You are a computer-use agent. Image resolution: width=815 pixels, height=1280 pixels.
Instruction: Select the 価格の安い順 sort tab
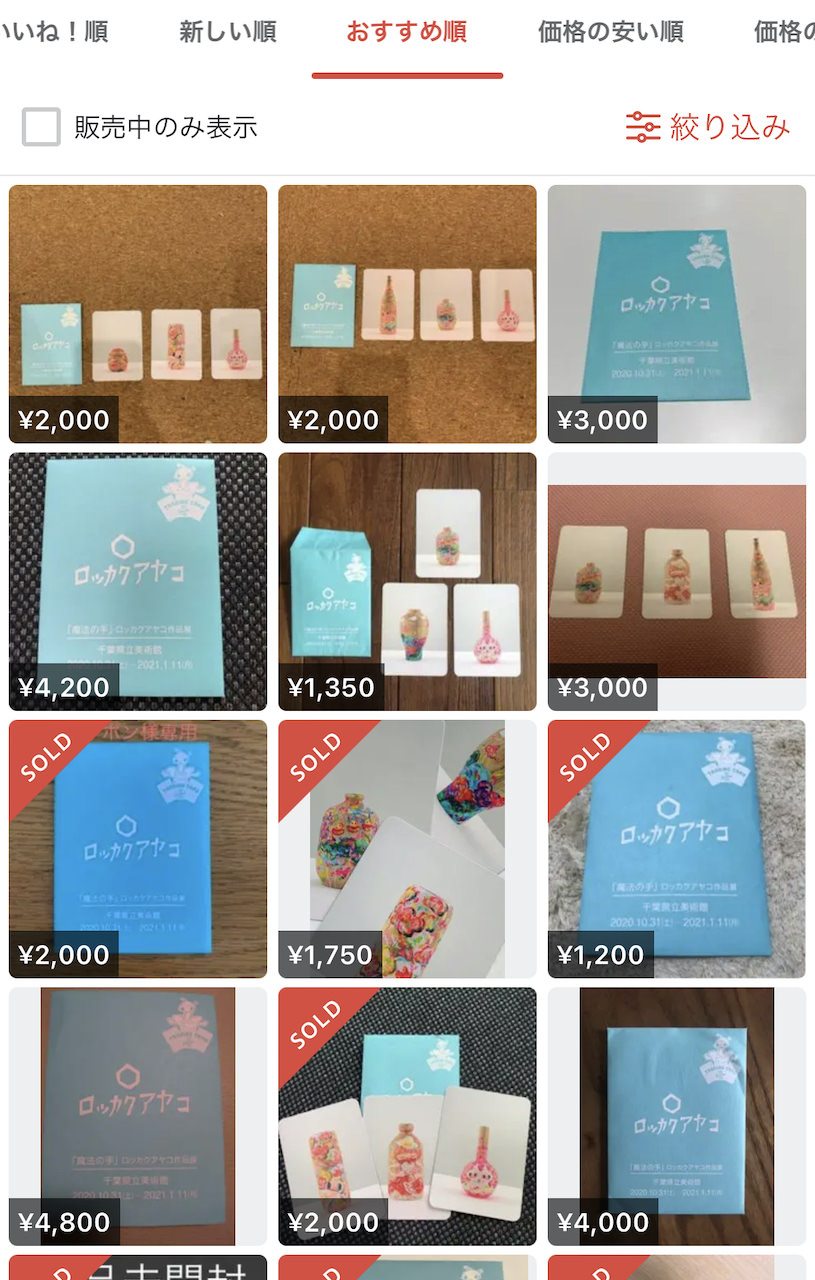[x=610, y=32]
